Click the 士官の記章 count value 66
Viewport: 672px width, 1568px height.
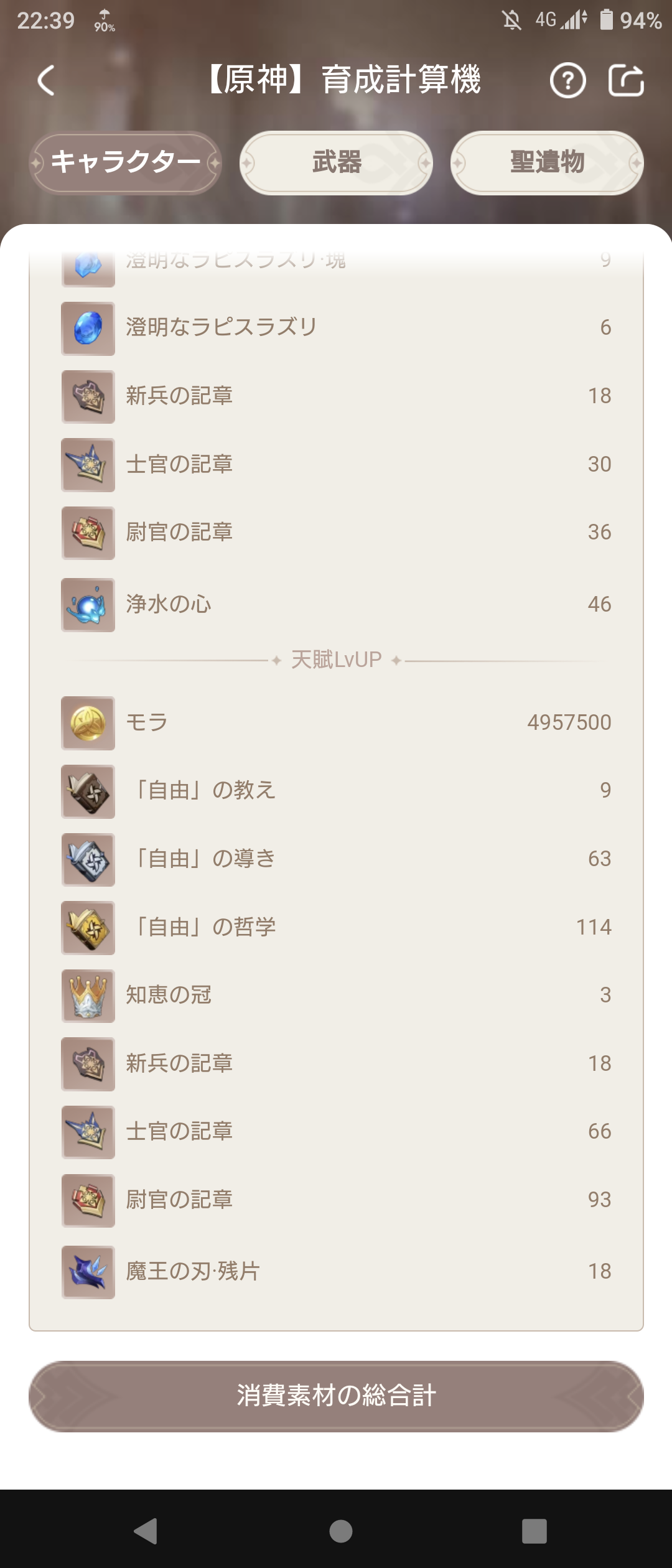(599, 1131)
